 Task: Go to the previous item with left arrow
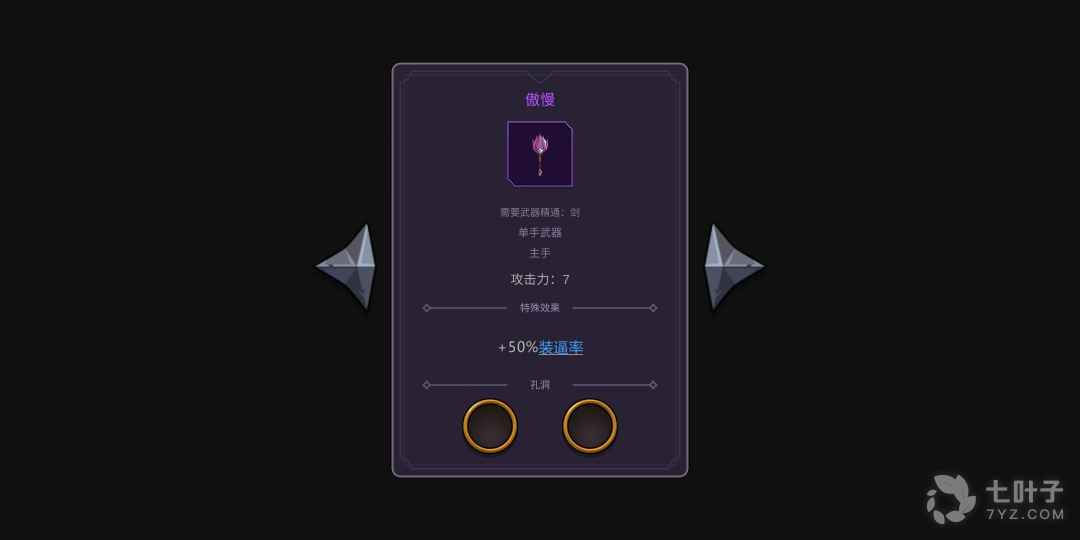(348, 266)
